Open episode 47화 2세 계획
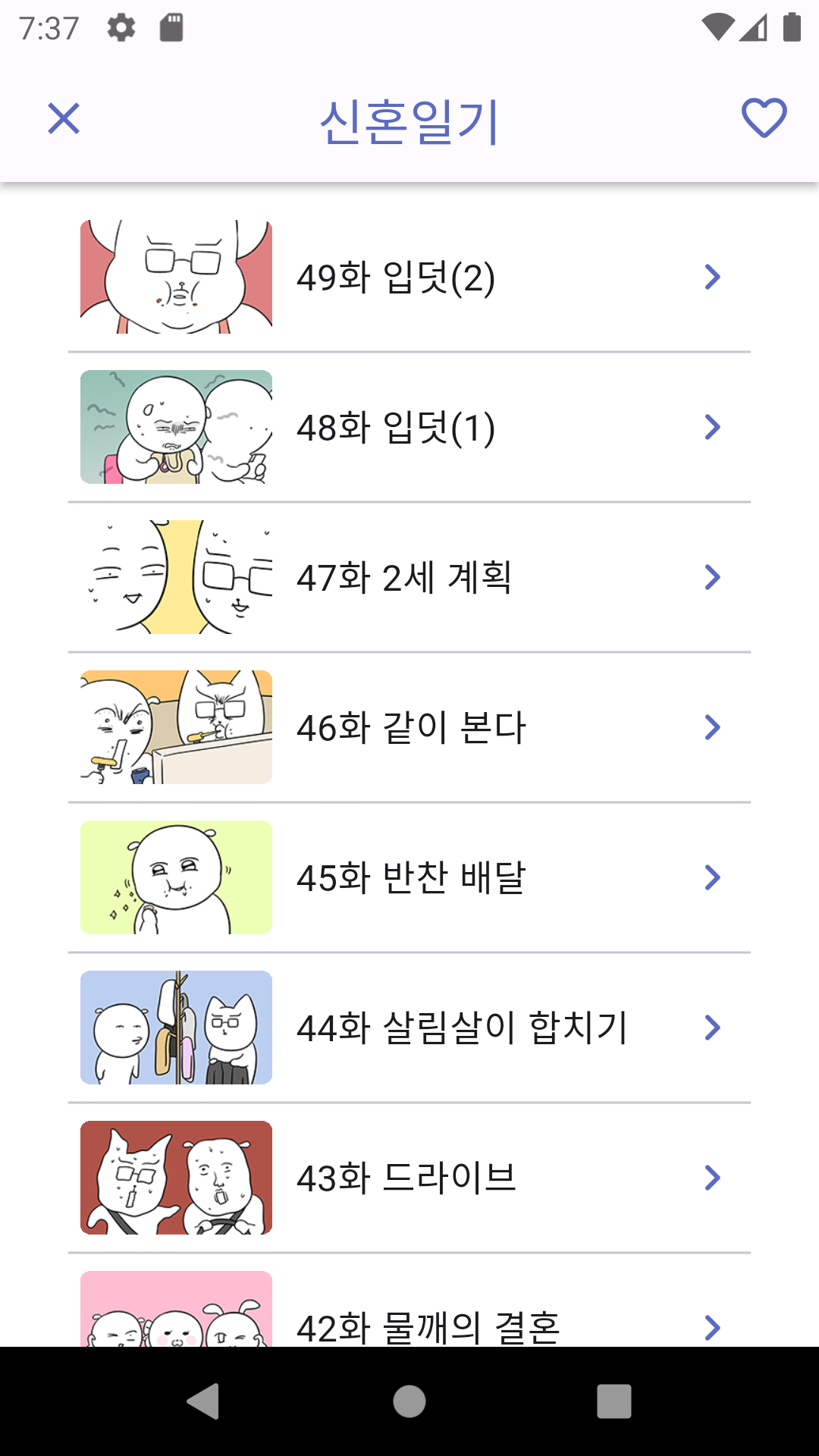The width and height of the screenshot is (819, 1456). pyautogui.click(x=409, y=577)
